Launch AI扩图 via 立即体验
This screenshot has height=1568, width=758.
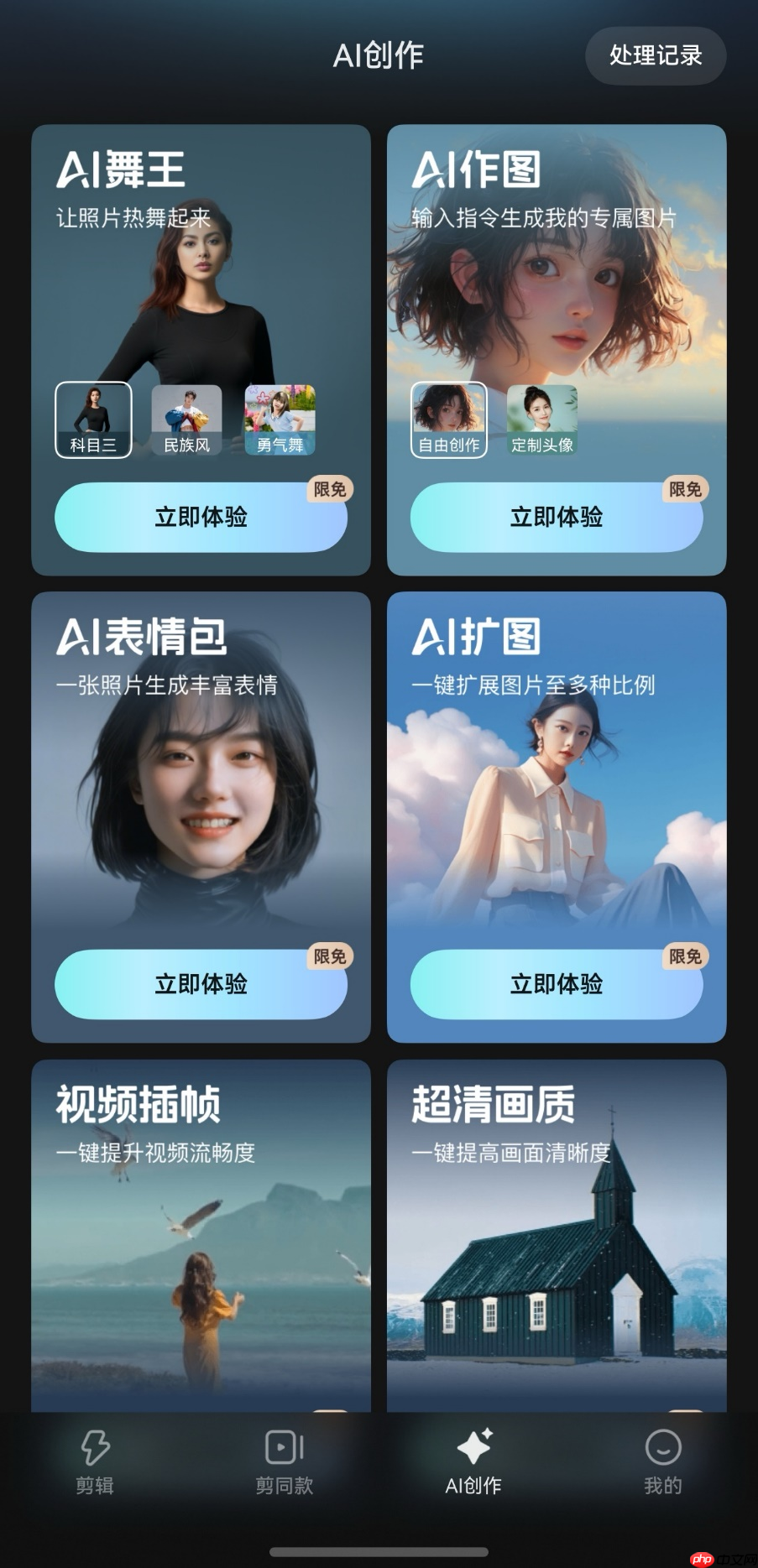(x=557, y=985)
